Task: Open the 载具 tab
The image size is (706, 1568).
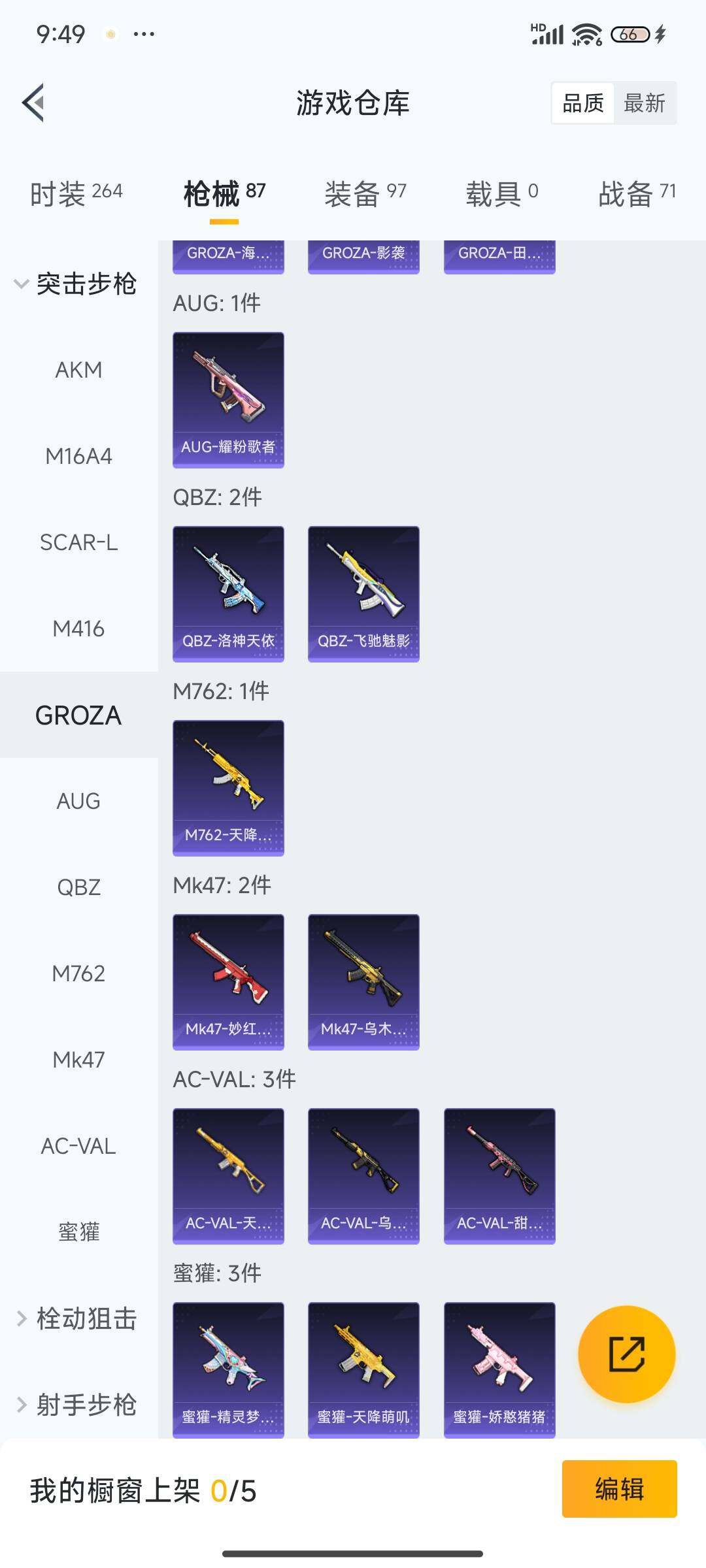Action: tap(501, 194)
